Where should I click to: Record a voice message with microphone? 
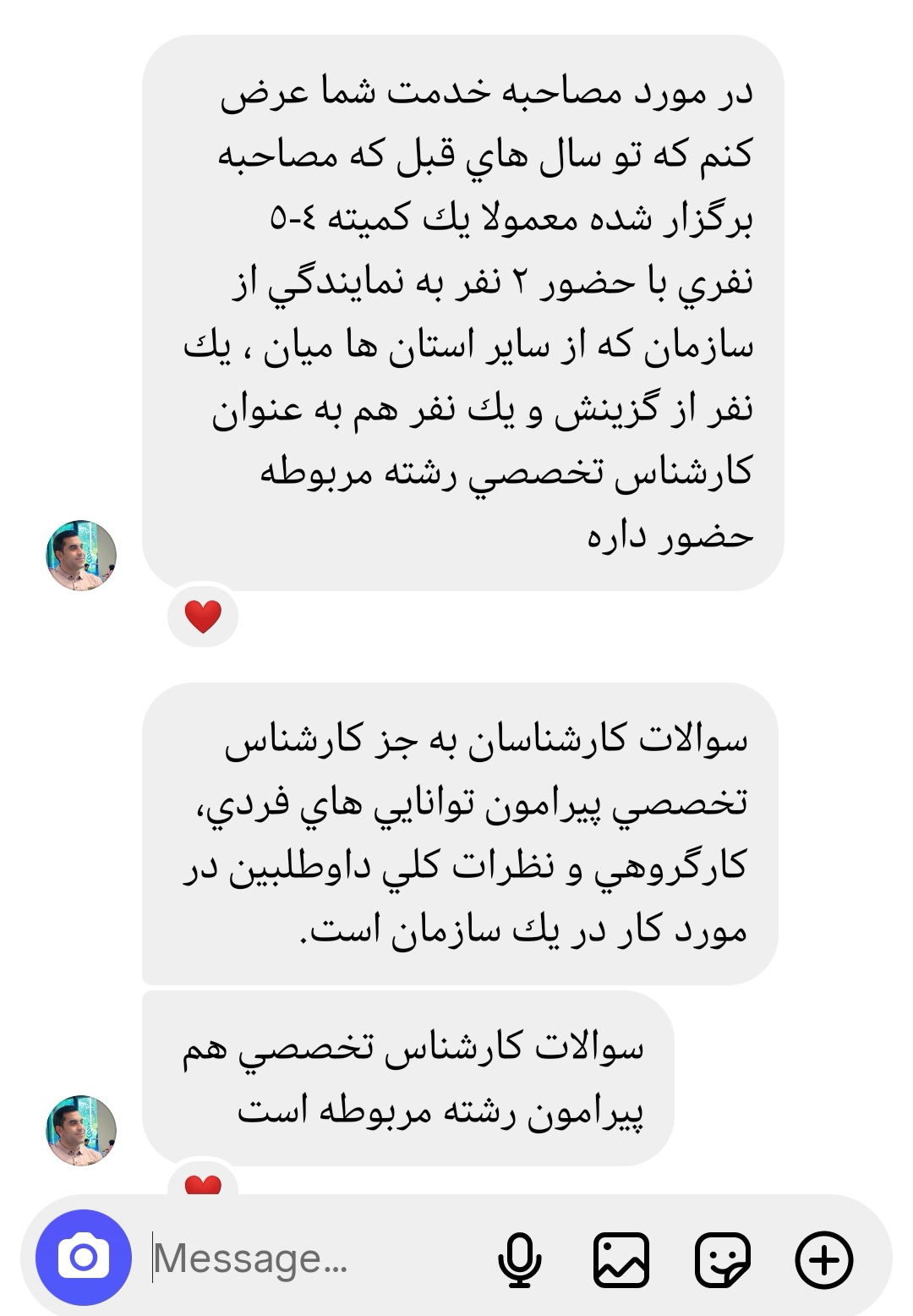click(x=520, y=1259)
